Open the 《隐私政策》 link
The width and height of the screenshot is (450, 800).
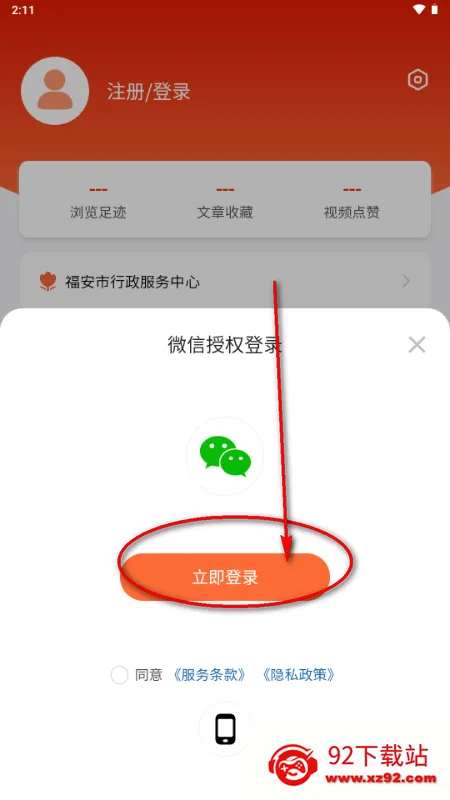tap(299, 676)
